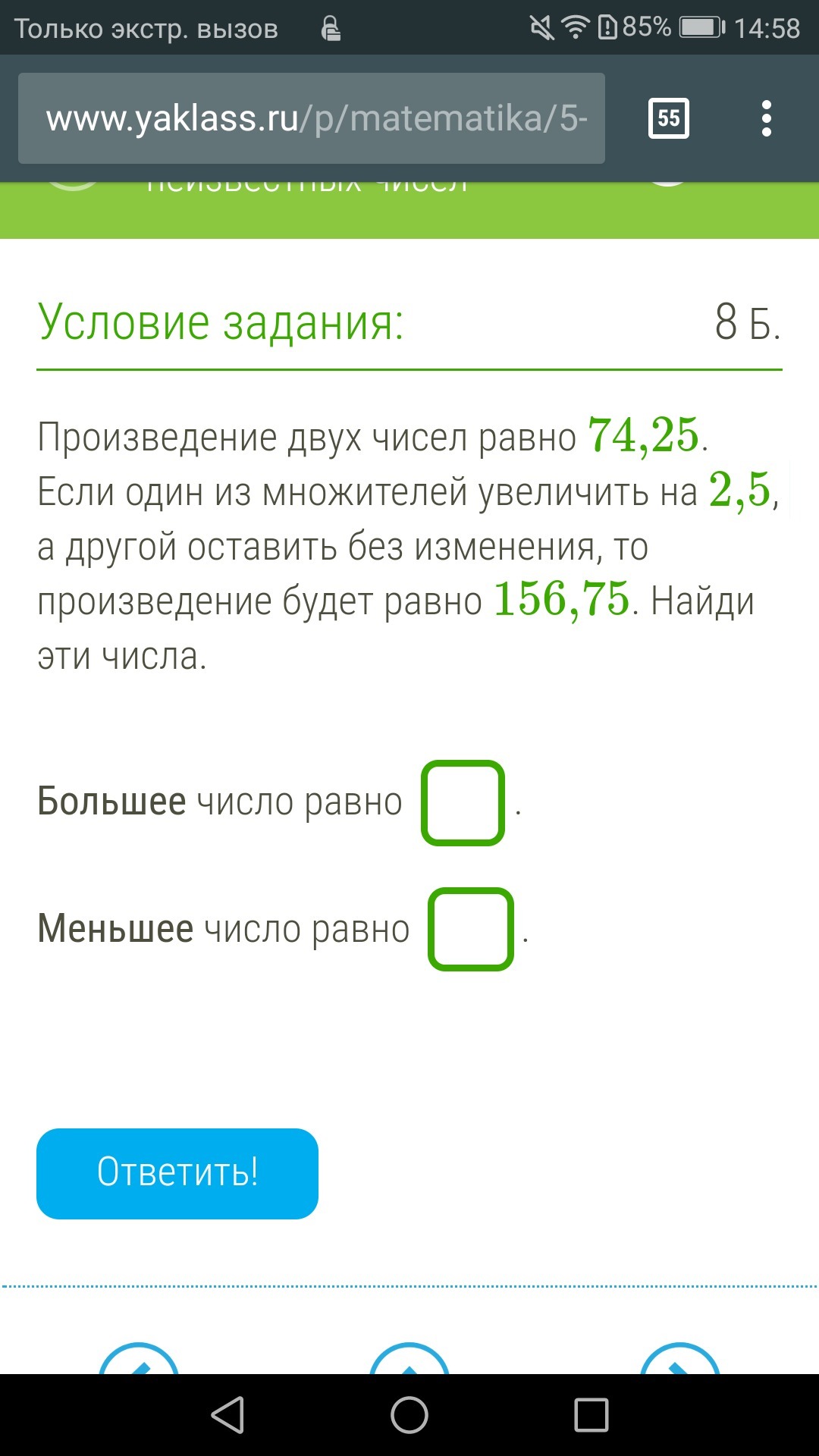Go back using the system back button

[227, 1415]
